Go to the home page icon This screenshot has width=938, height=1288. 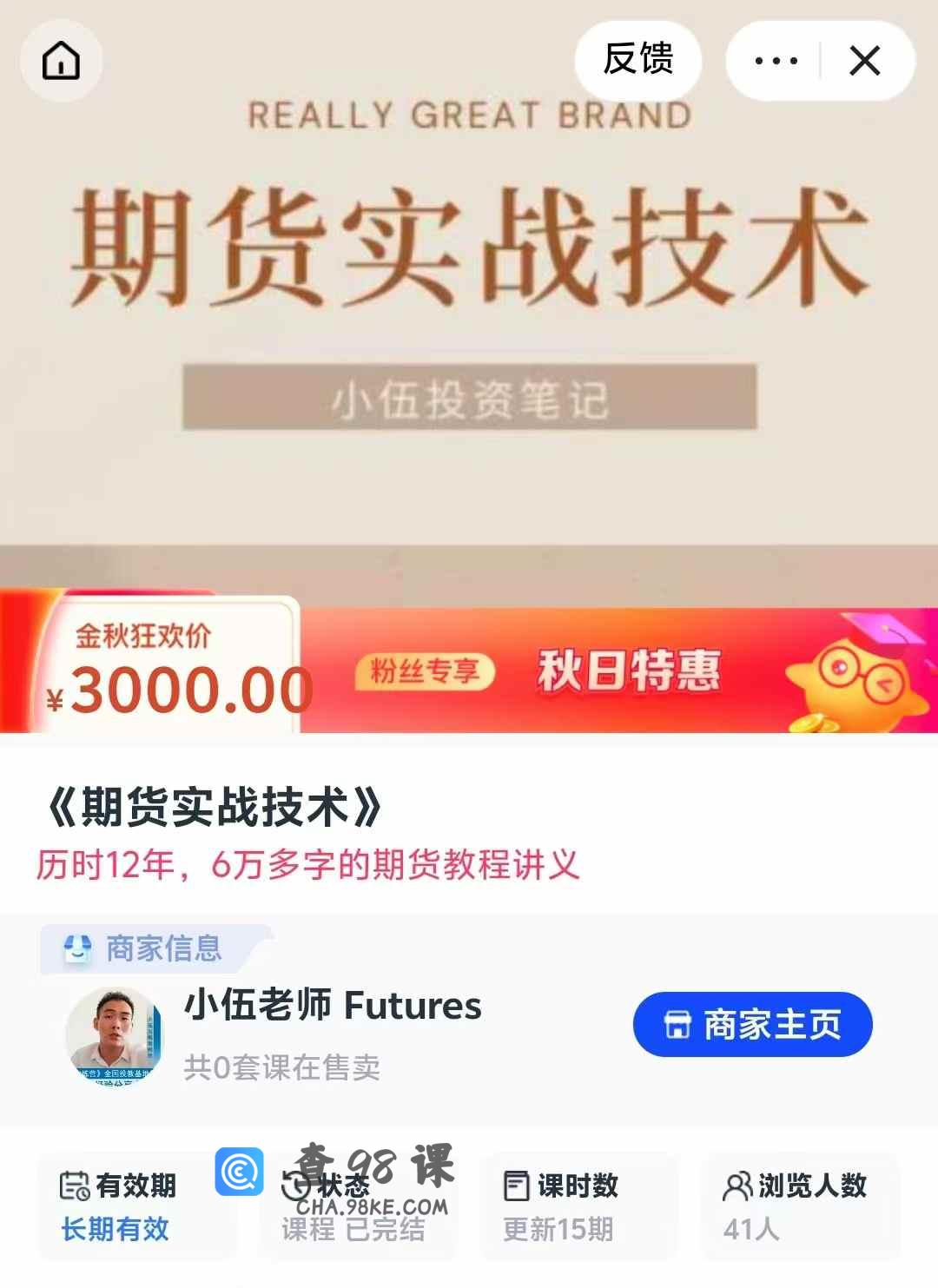[x=61, y=61]
